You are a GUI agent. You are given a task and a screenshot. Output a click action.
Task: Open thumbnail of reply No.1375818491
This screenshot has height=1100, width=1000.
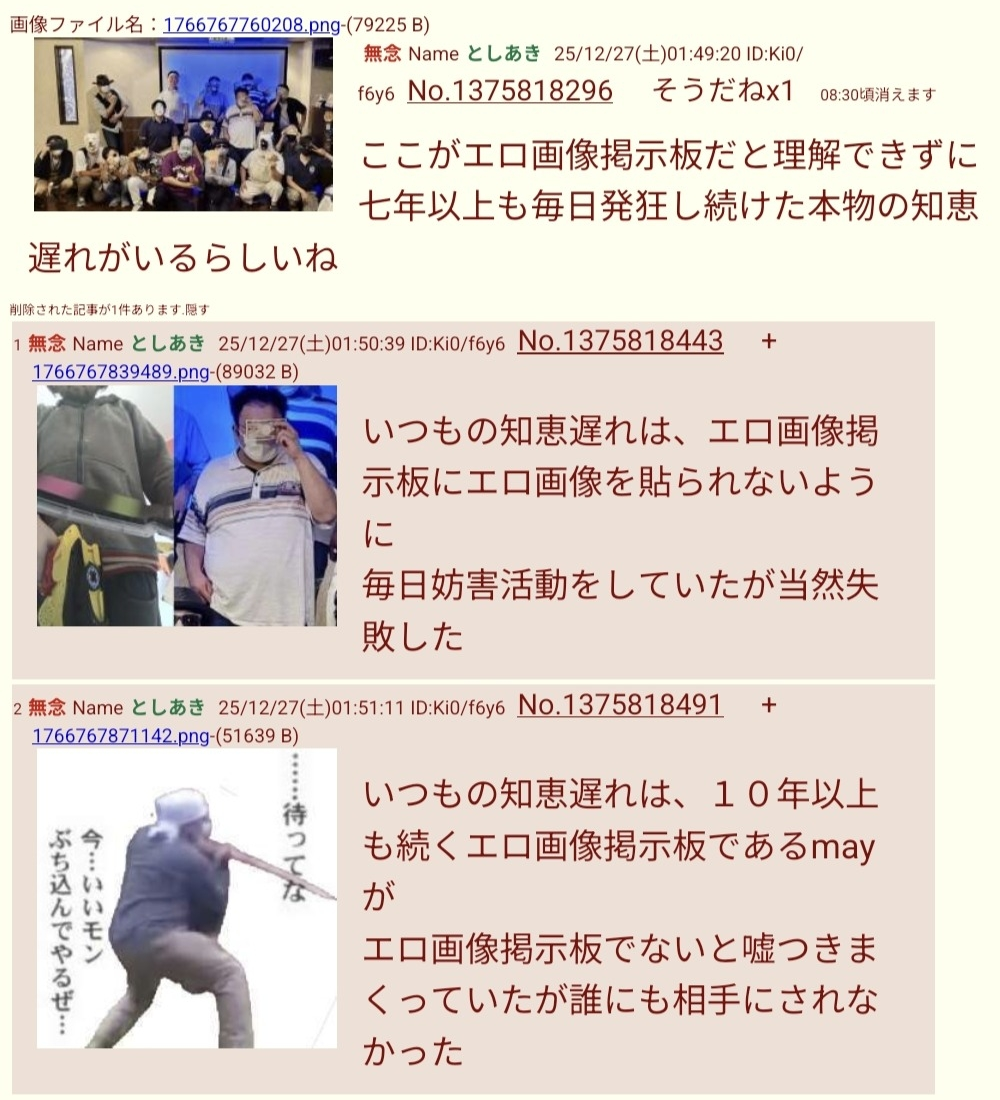point(187,897)
